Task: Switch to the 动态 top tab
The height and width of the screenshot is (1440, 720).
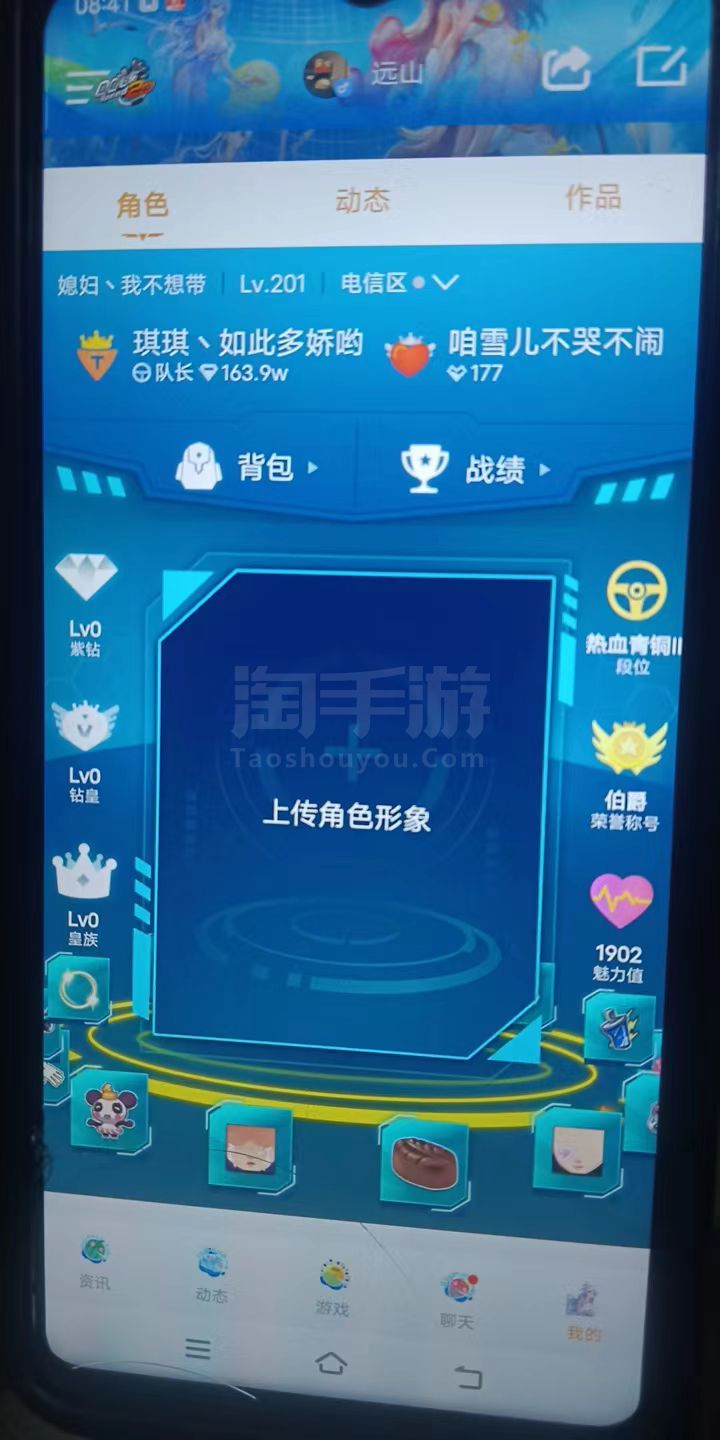Action: pyautogui.click(x=362, y=201)
